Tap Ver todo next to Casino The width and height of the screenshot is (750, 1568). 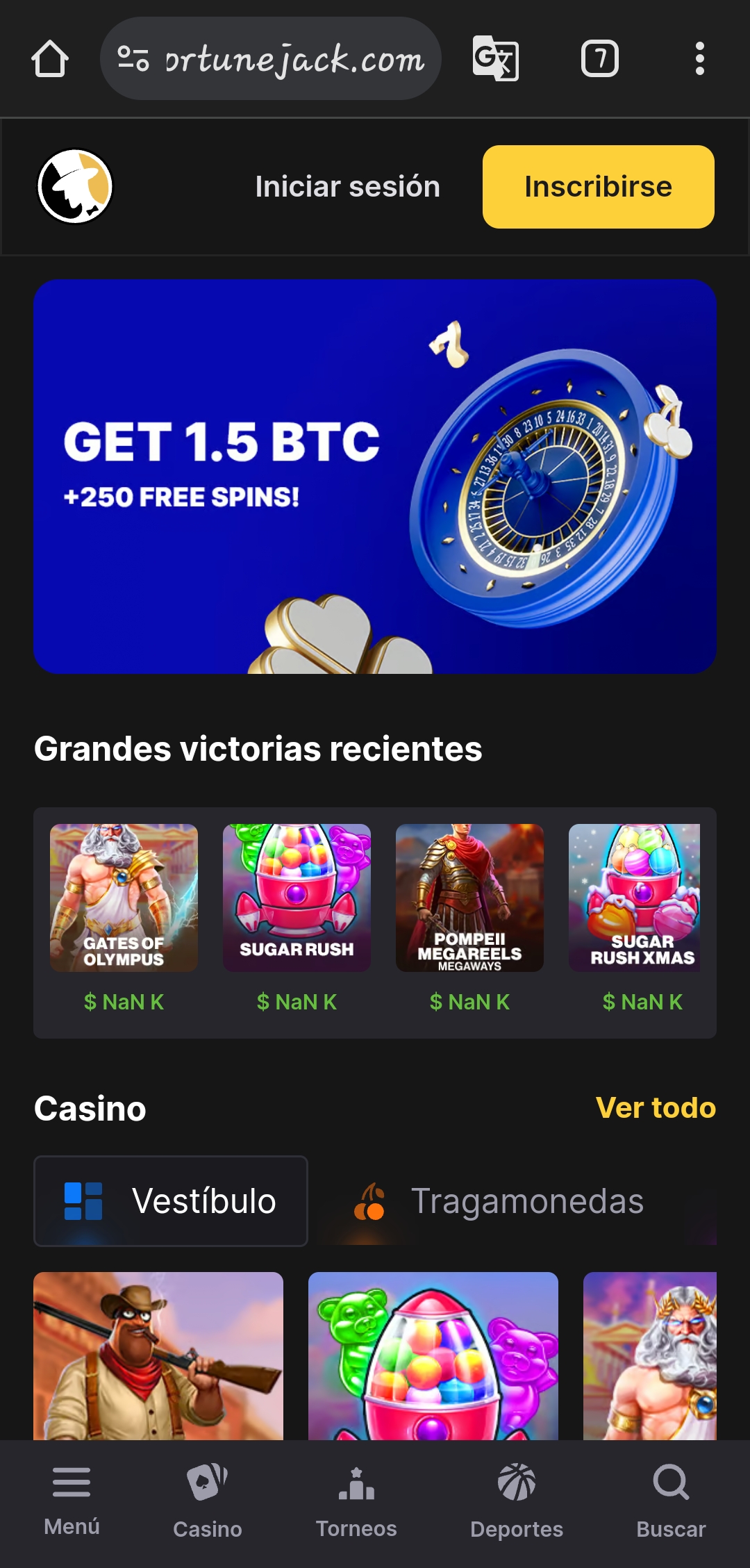pos(656,1108)
